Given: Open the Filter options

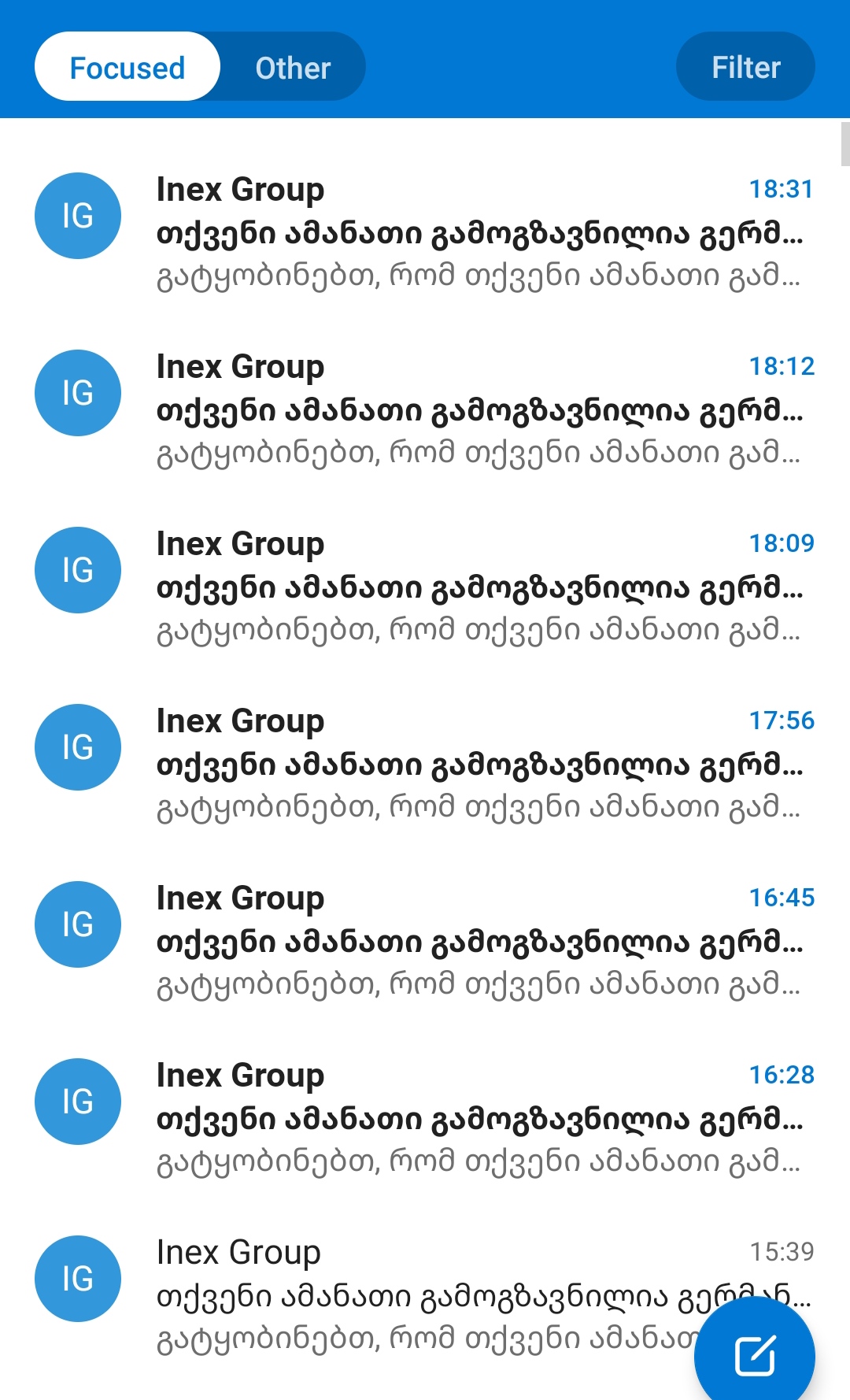Looking at the screenshot, I should click(745, 68).
